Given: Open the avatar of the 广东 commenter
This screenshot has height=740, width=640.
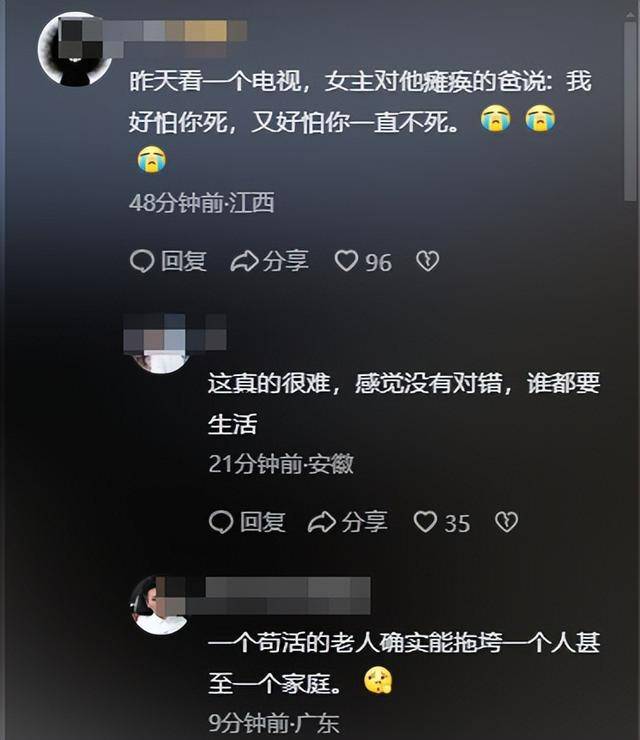Looking at the screenshot, I should (160, 604).
